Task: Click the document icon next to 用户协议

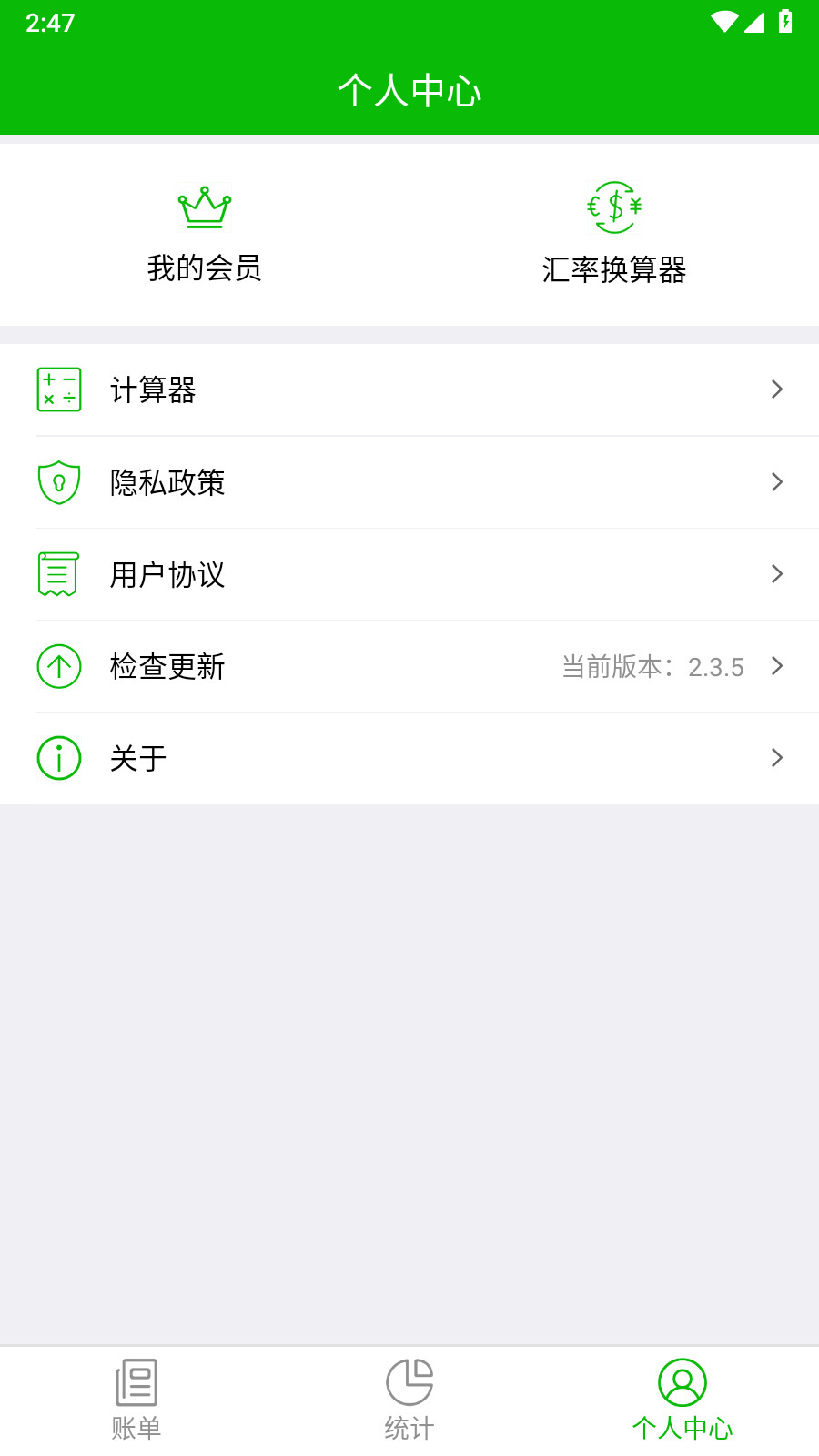Action: click(58, 574)
